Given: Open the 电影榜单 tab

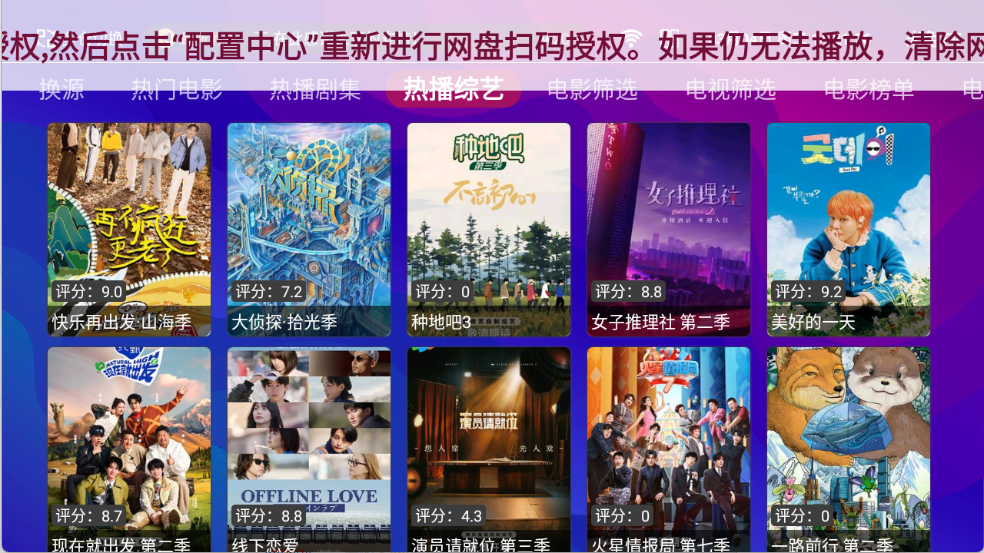Looking at the screenshot, I should coord(869,90).
